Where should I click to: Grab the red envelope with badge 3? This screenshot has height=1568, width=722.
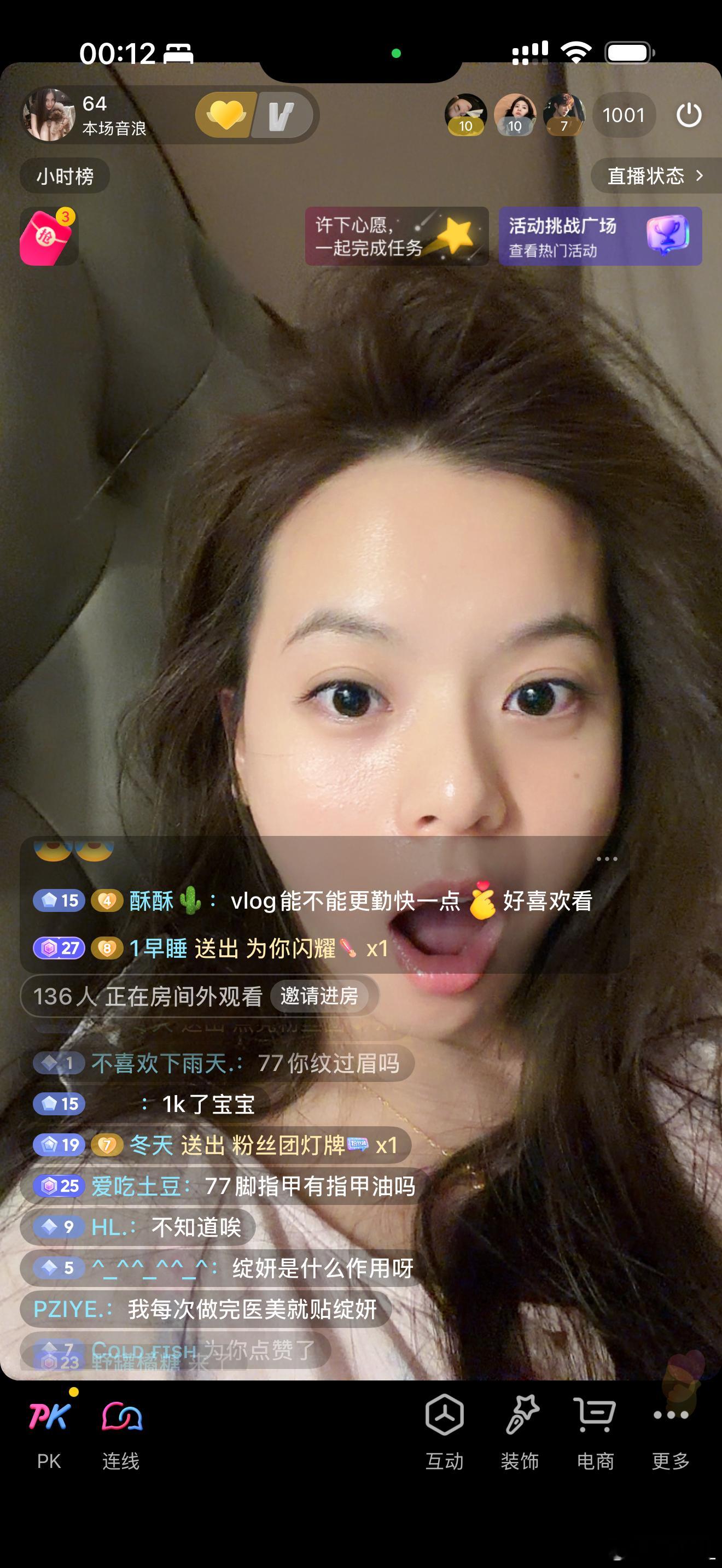(49, 237)
